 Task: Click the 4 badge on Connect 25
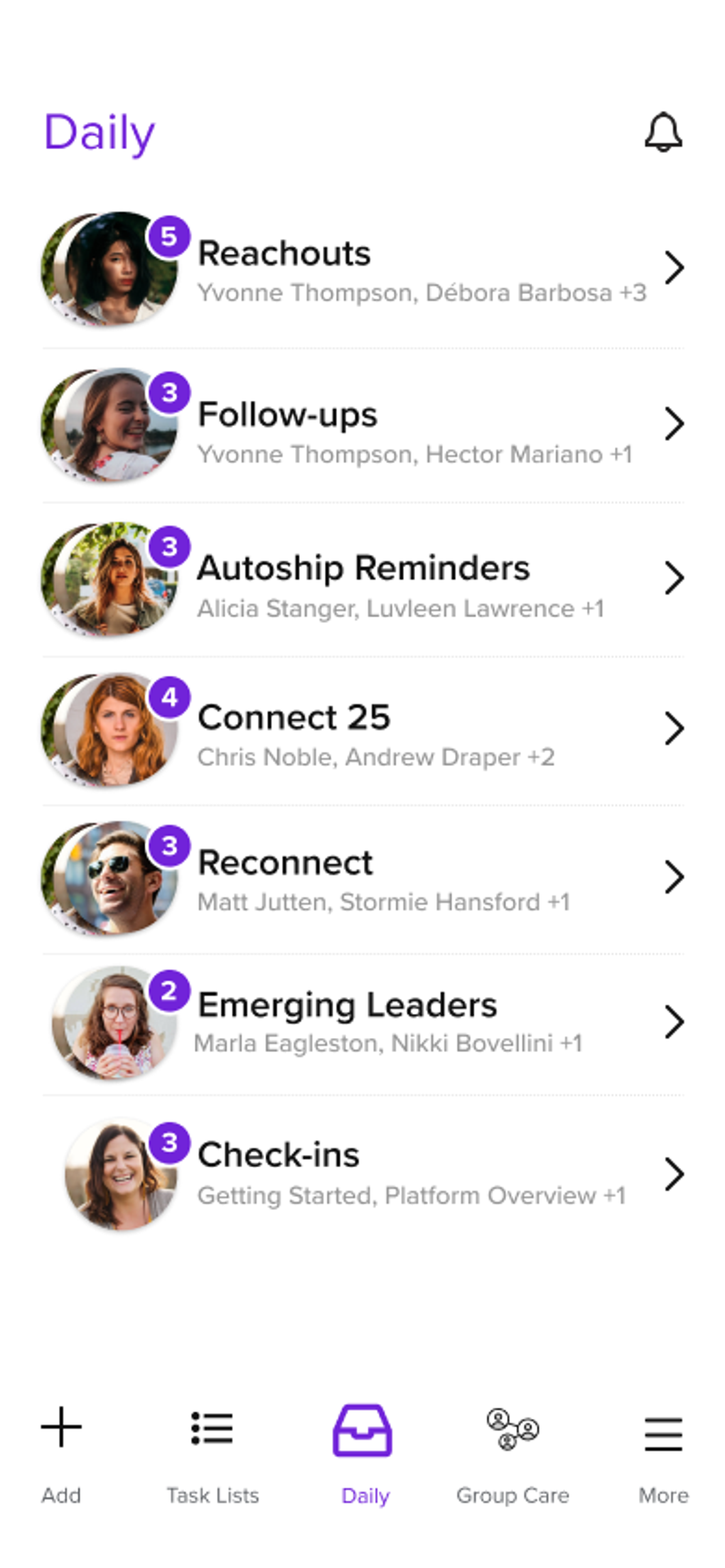click(171, 699)
